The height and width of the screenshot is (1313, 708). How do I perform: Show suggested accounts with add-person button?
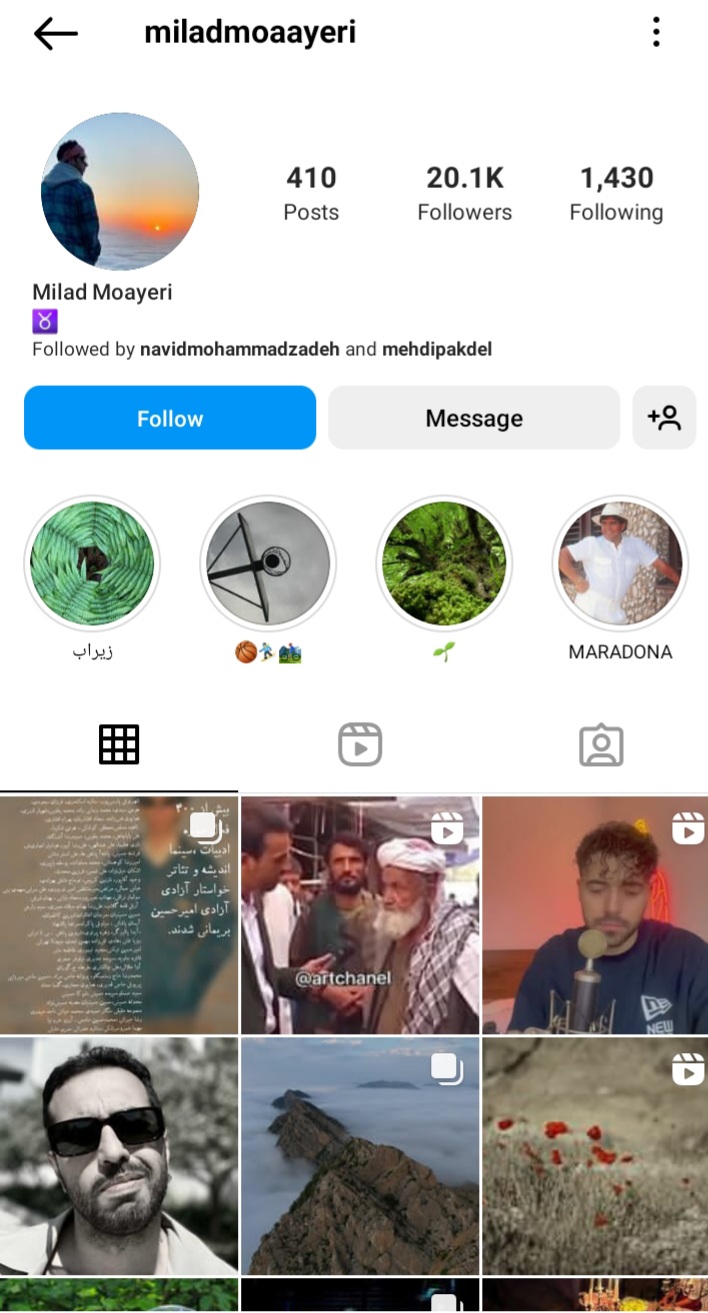tap(664, 418)
